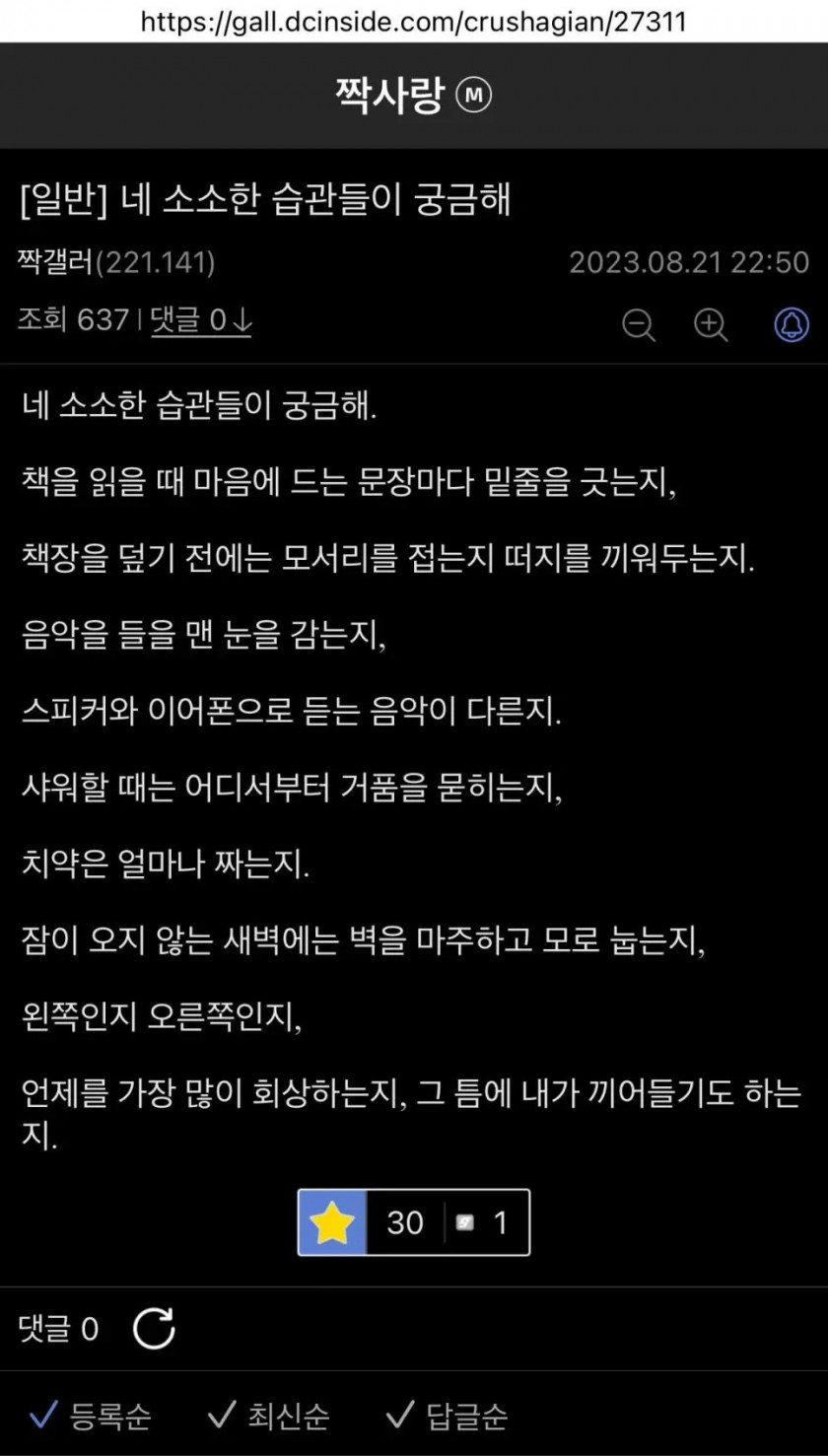Recommend the post with the star button
Image resolution: width=828 pixels, height=1456 pixels.
click(x=332, y=1222)
